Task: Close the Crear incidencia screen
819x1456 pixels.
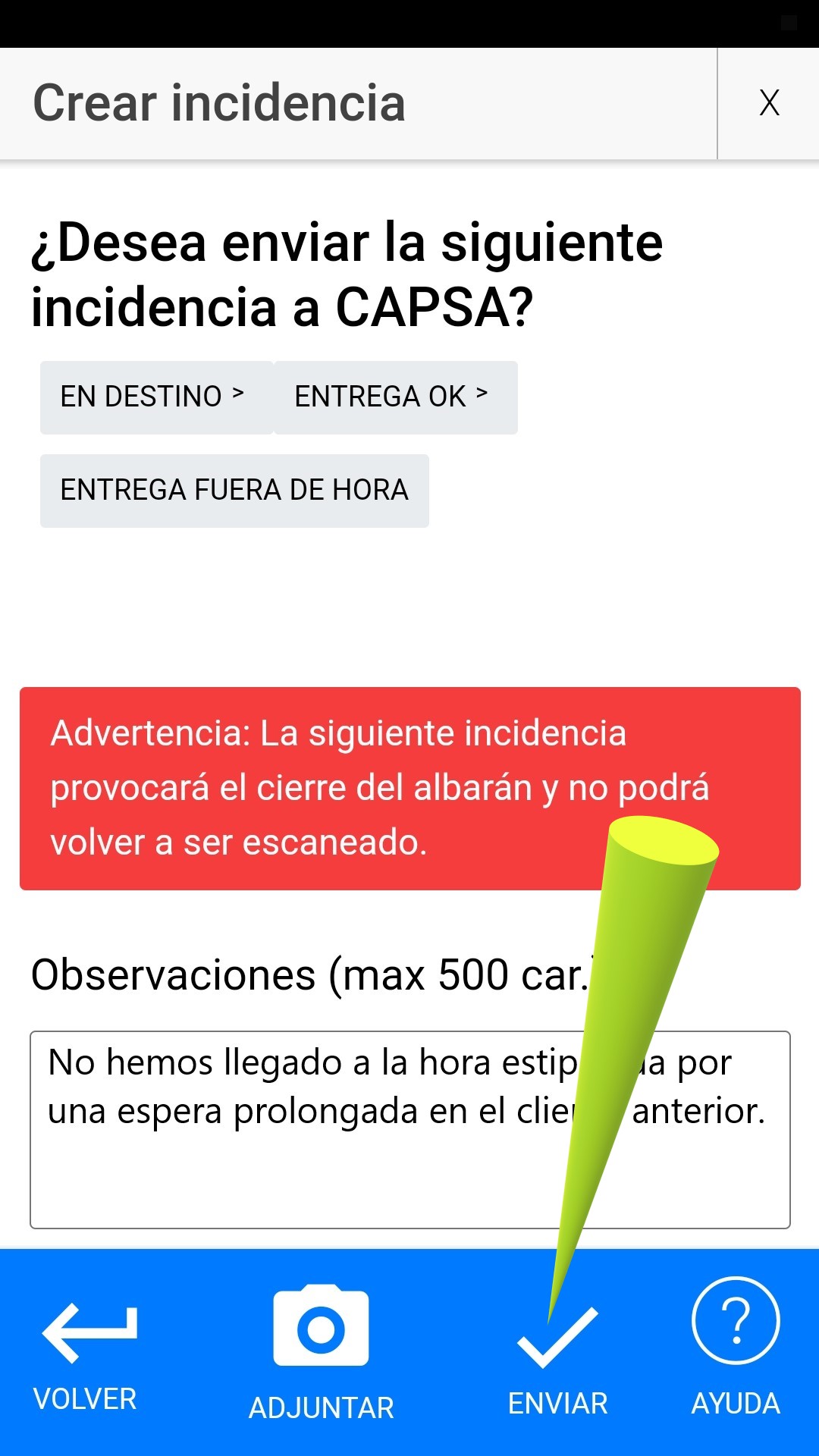Action: coord(769,103)
